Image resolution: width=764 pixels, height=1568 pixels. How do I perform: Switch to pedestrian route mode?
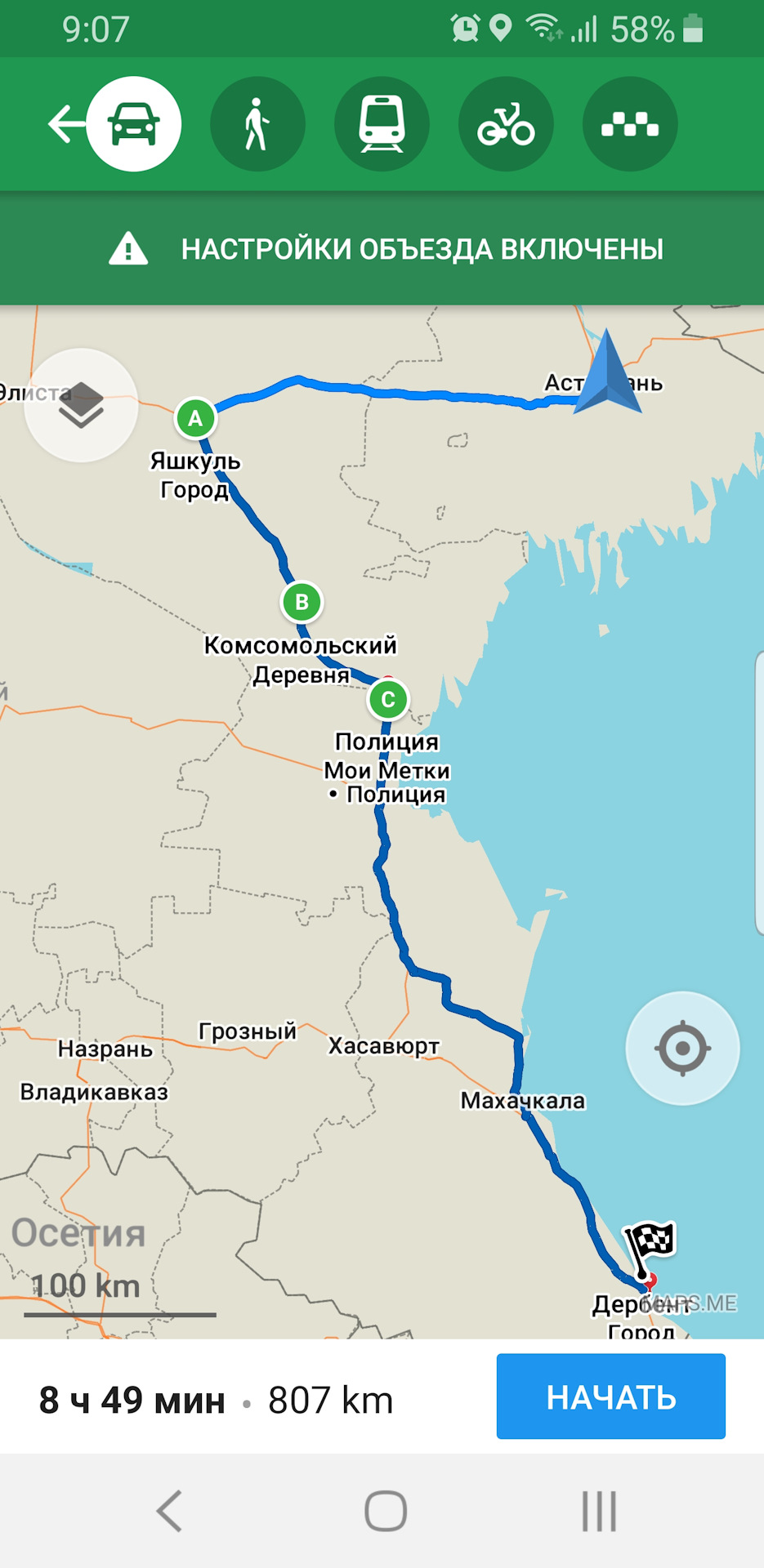257,124
